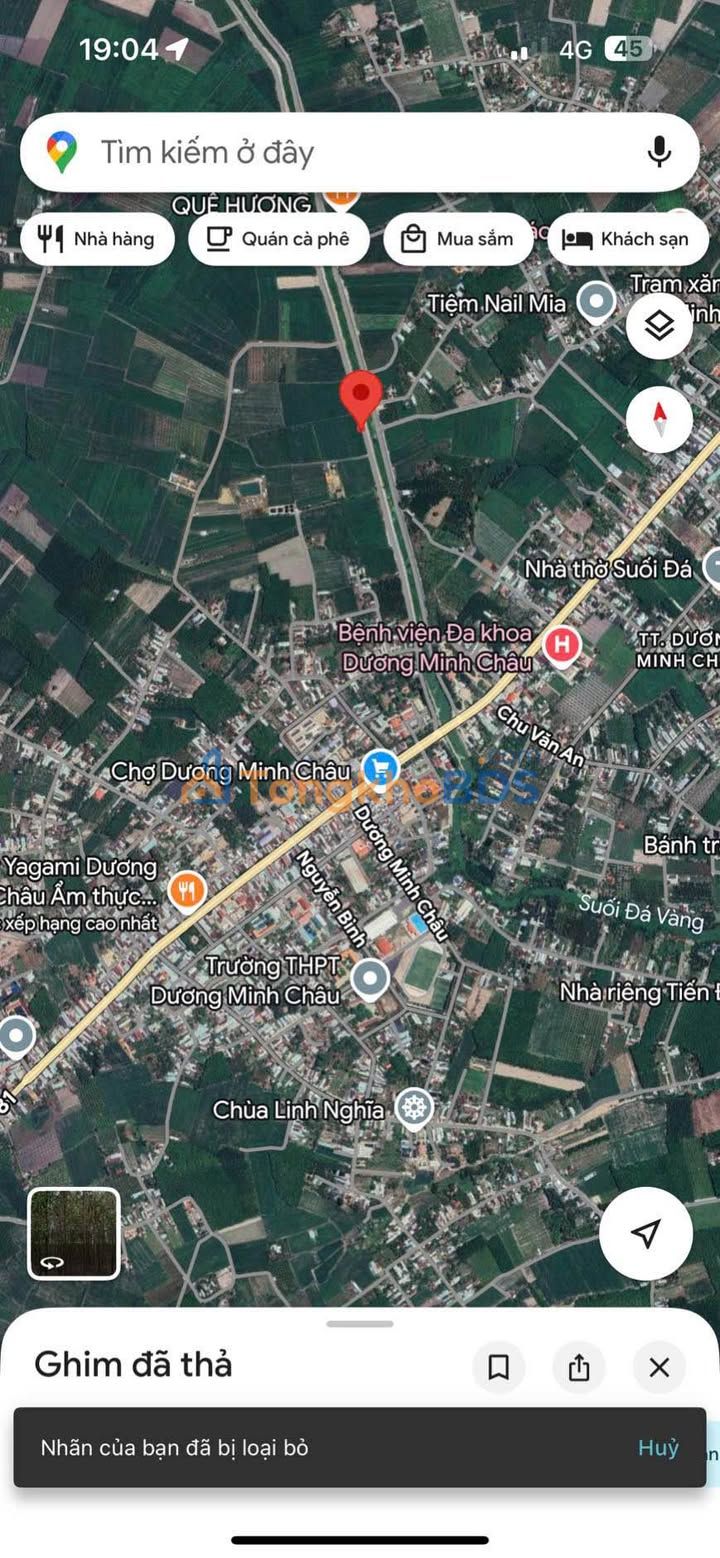Tap Huỷ to undo label removal
Screen dimensions: 720x1558
point(658,1447)
